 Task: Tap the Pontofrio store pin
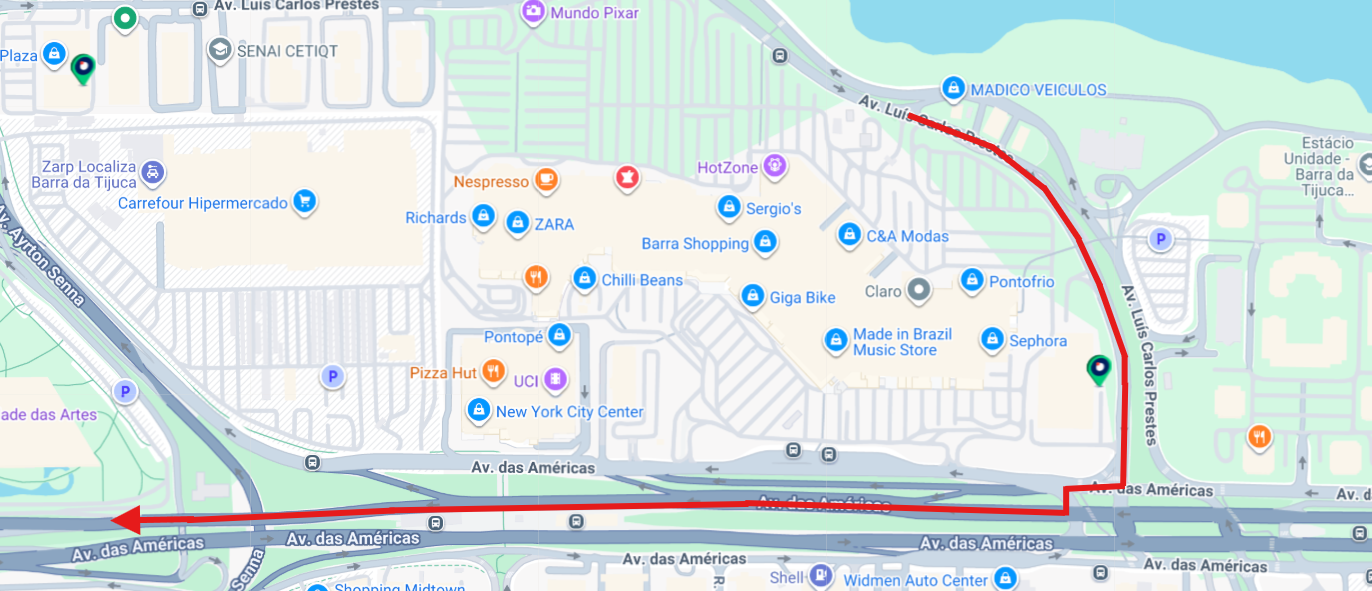[972, 281]
